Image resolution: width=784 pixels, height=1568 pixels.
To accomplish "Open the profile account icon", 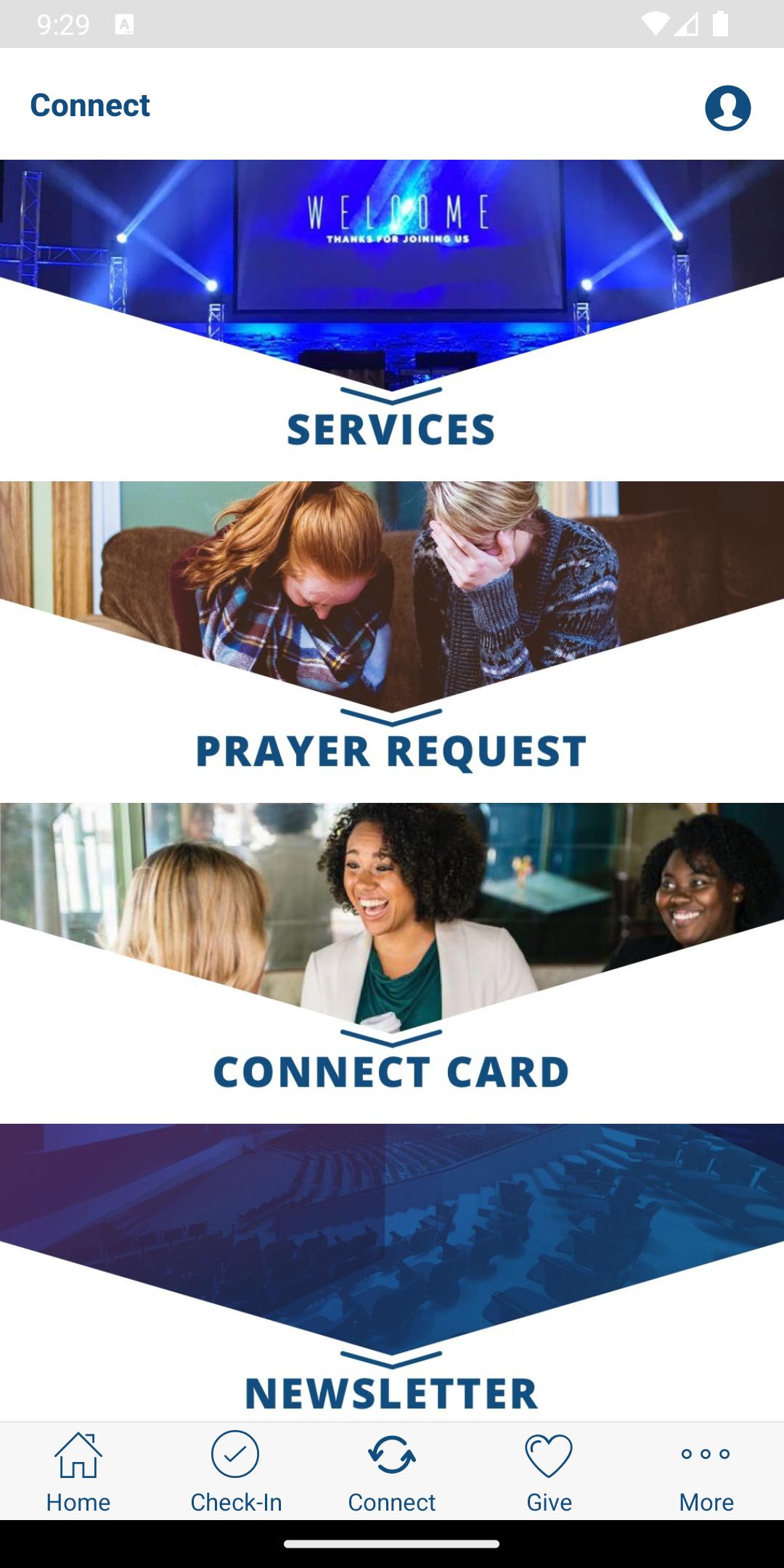I will coord(727,108).
